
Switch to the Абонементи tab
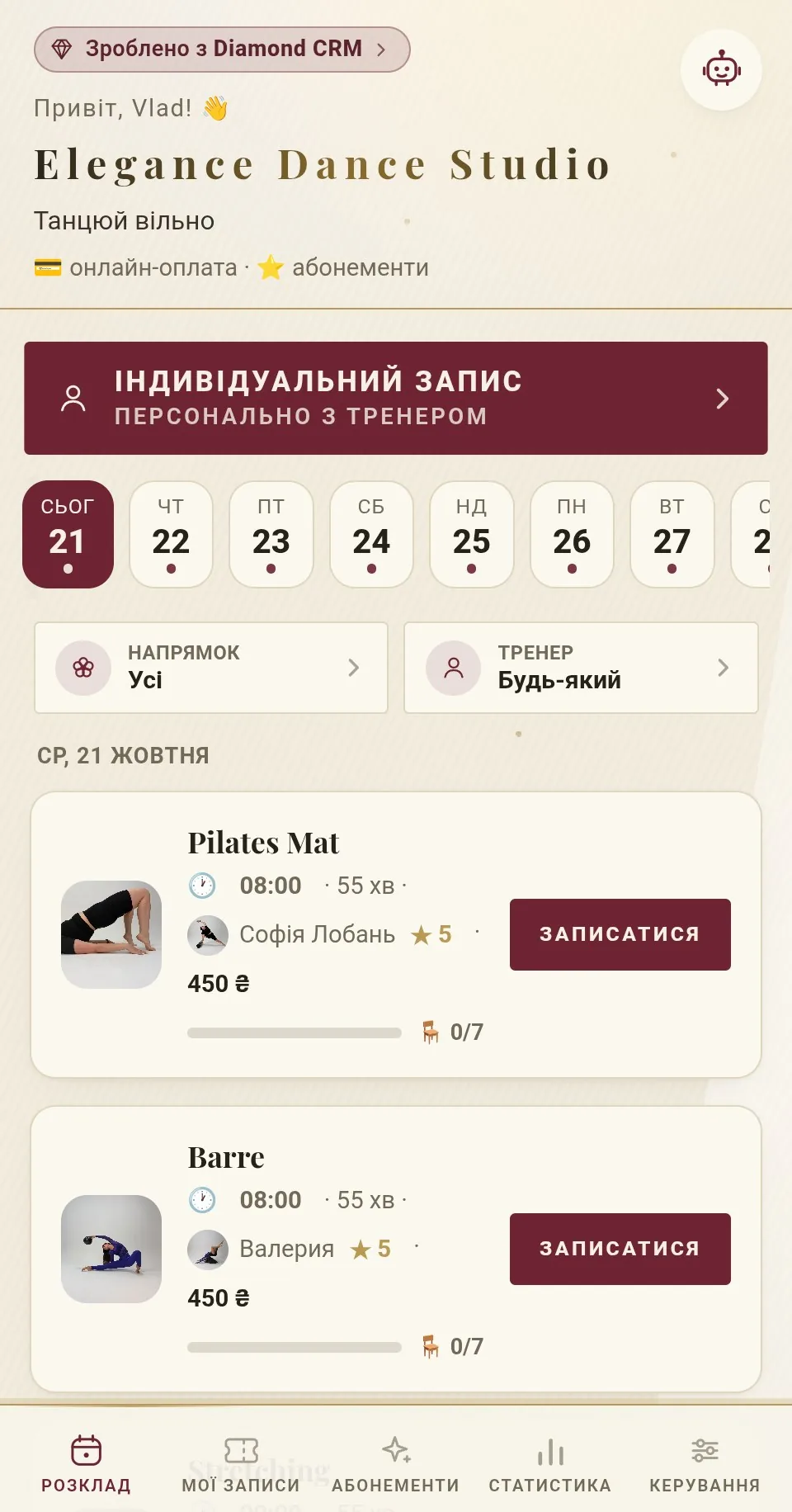click(396, 1464)
